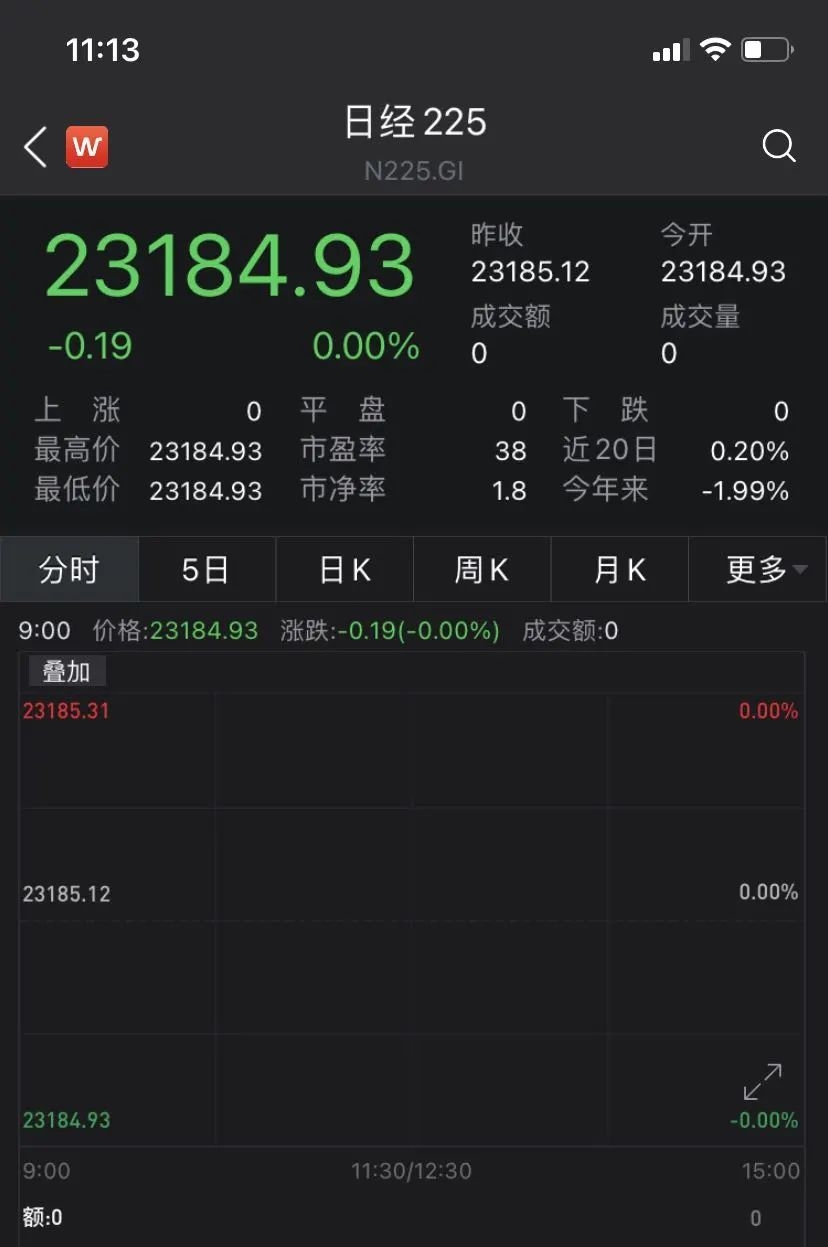Expand the chart to full screen
The width and height of the screenshot is (828, 1247).
click(763, 1083)
